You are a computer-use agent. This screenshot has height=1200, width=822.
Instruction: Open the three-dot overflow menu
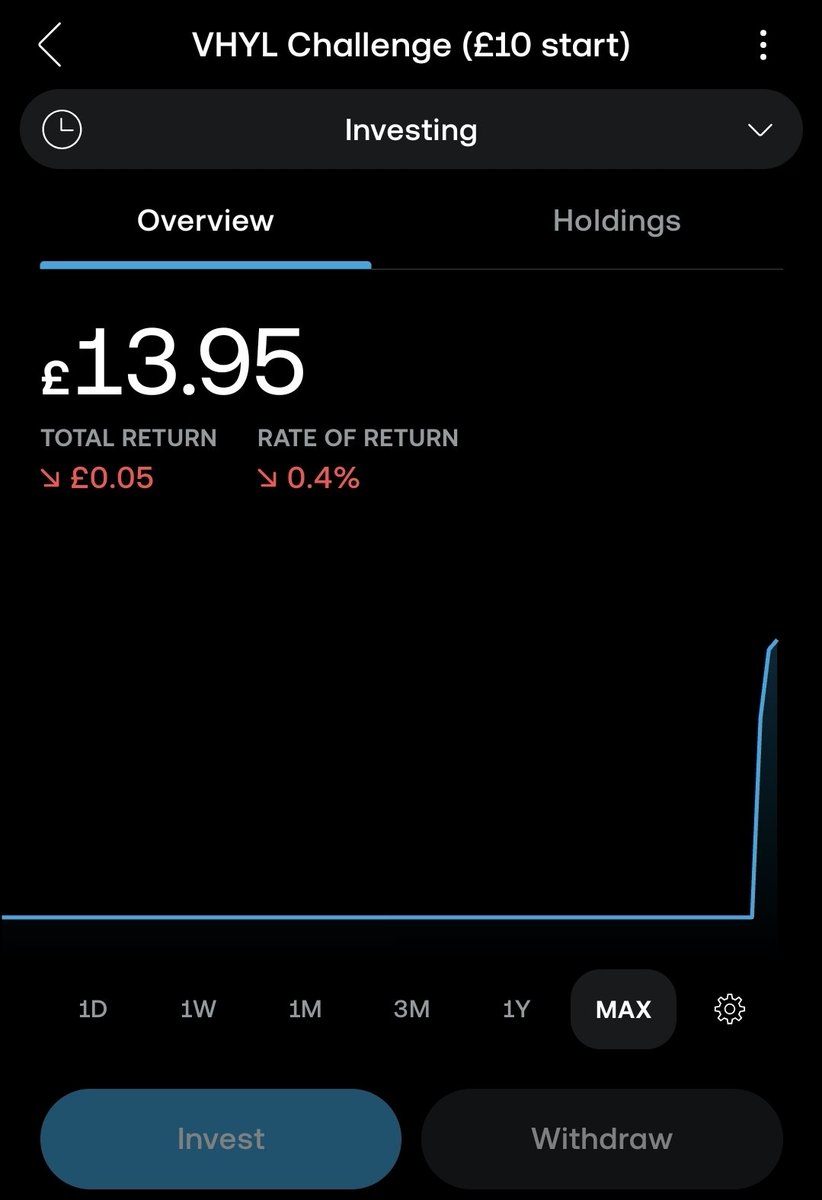(x=763, y=45)
